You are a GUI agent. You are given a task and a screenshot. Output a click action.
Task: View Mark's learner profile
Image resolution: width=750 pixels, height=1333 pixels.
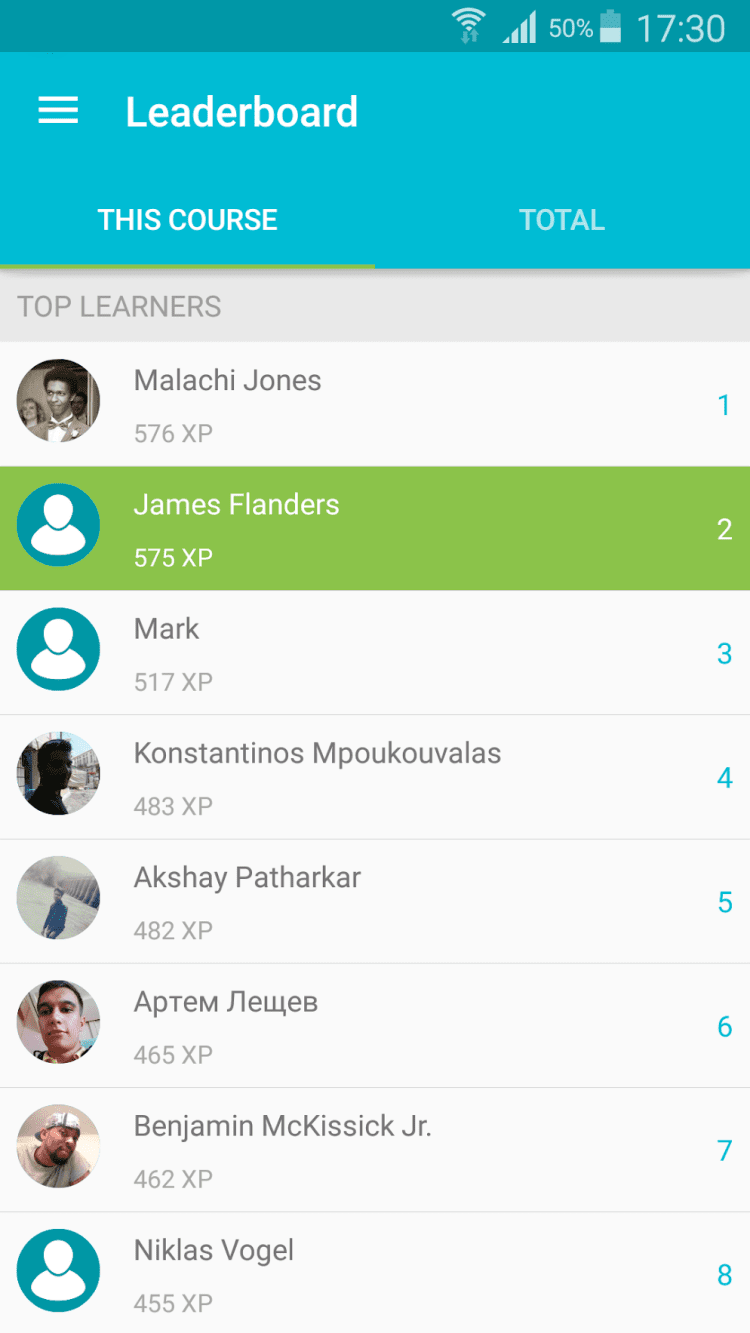(x=375, y=652)
